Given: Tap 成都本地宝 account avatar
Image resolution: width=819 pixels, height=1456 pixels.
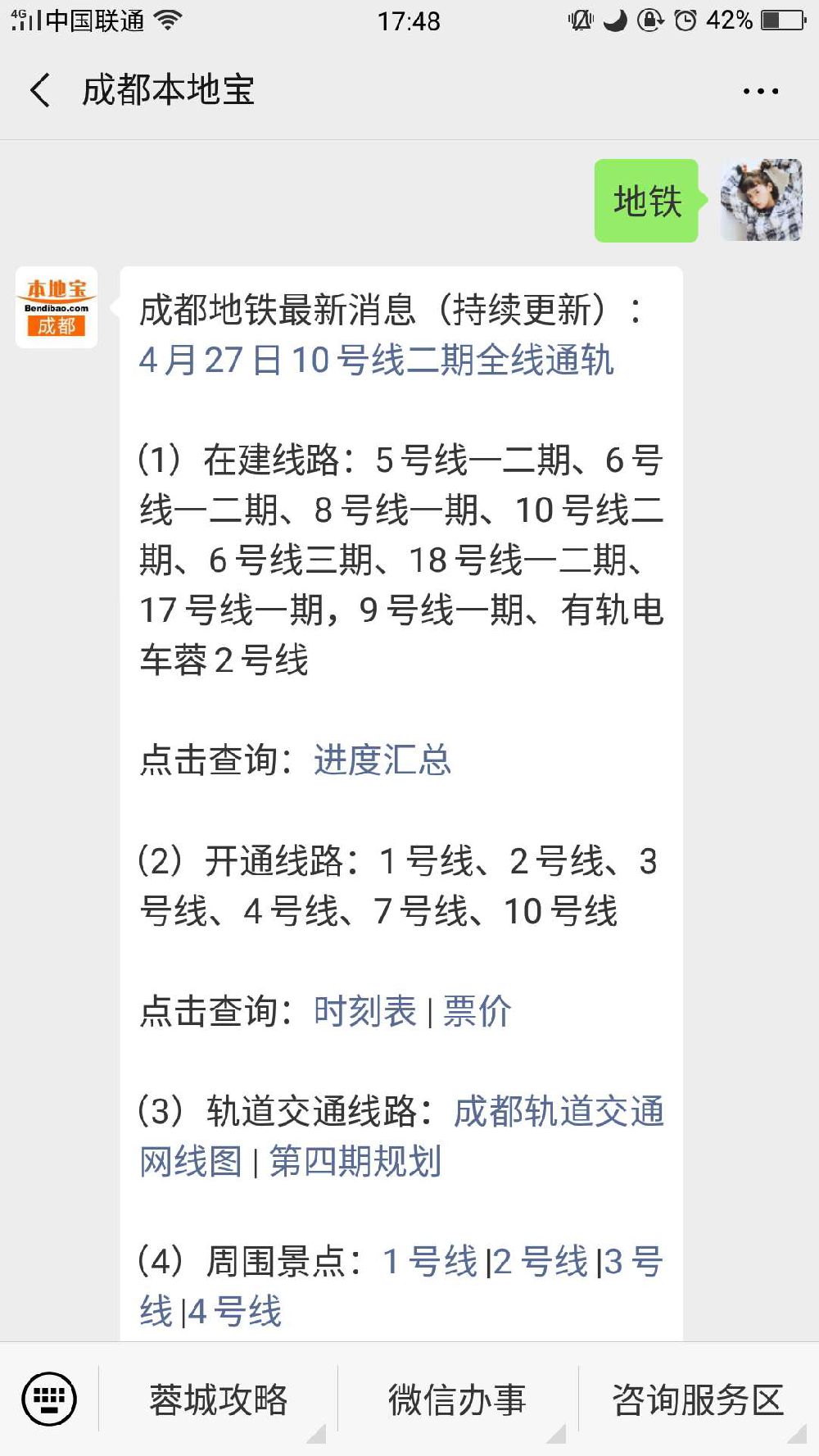Looking at the screenshot, I should [57, 307].
